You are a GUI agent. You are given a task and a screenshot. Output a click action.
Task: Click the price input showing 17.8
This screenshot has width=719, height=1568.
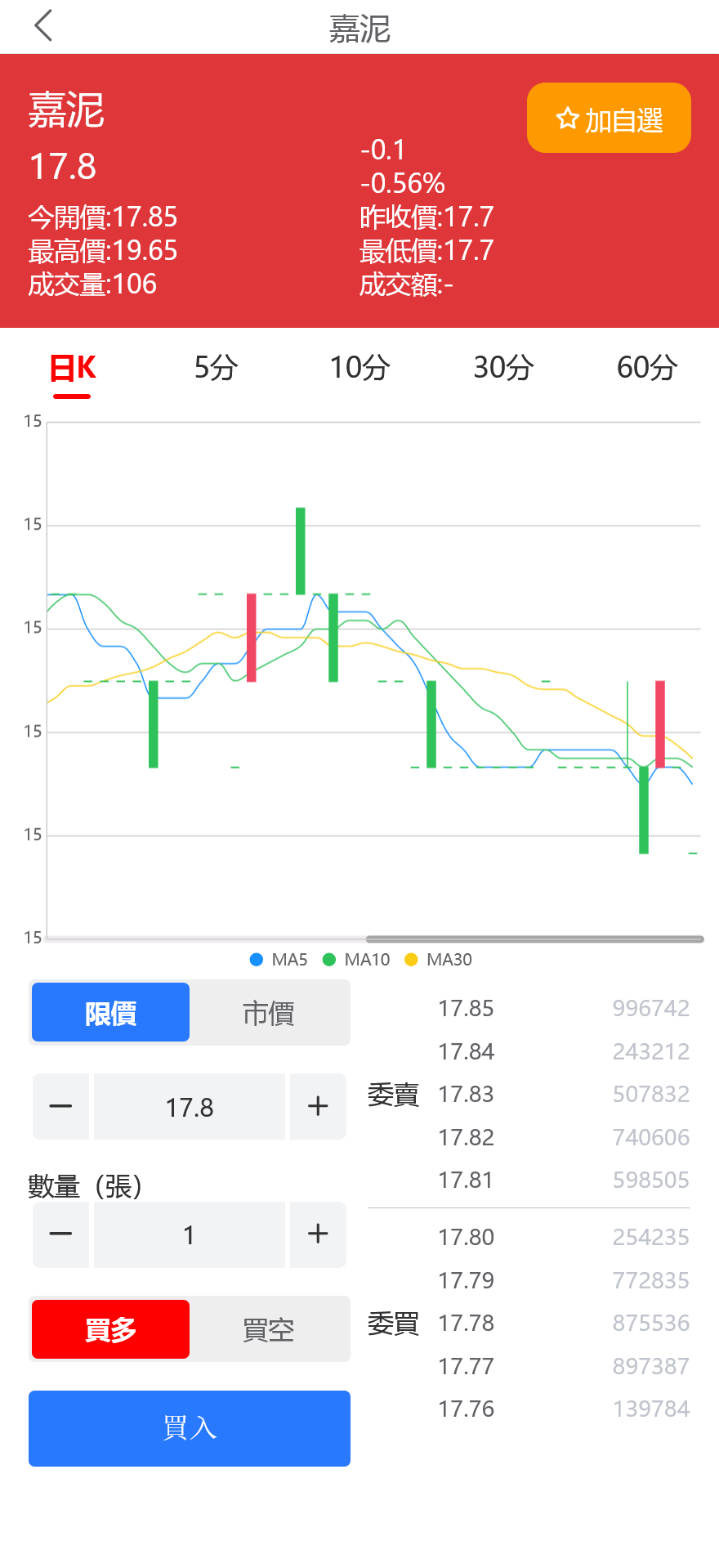(x=189, y=1106)
